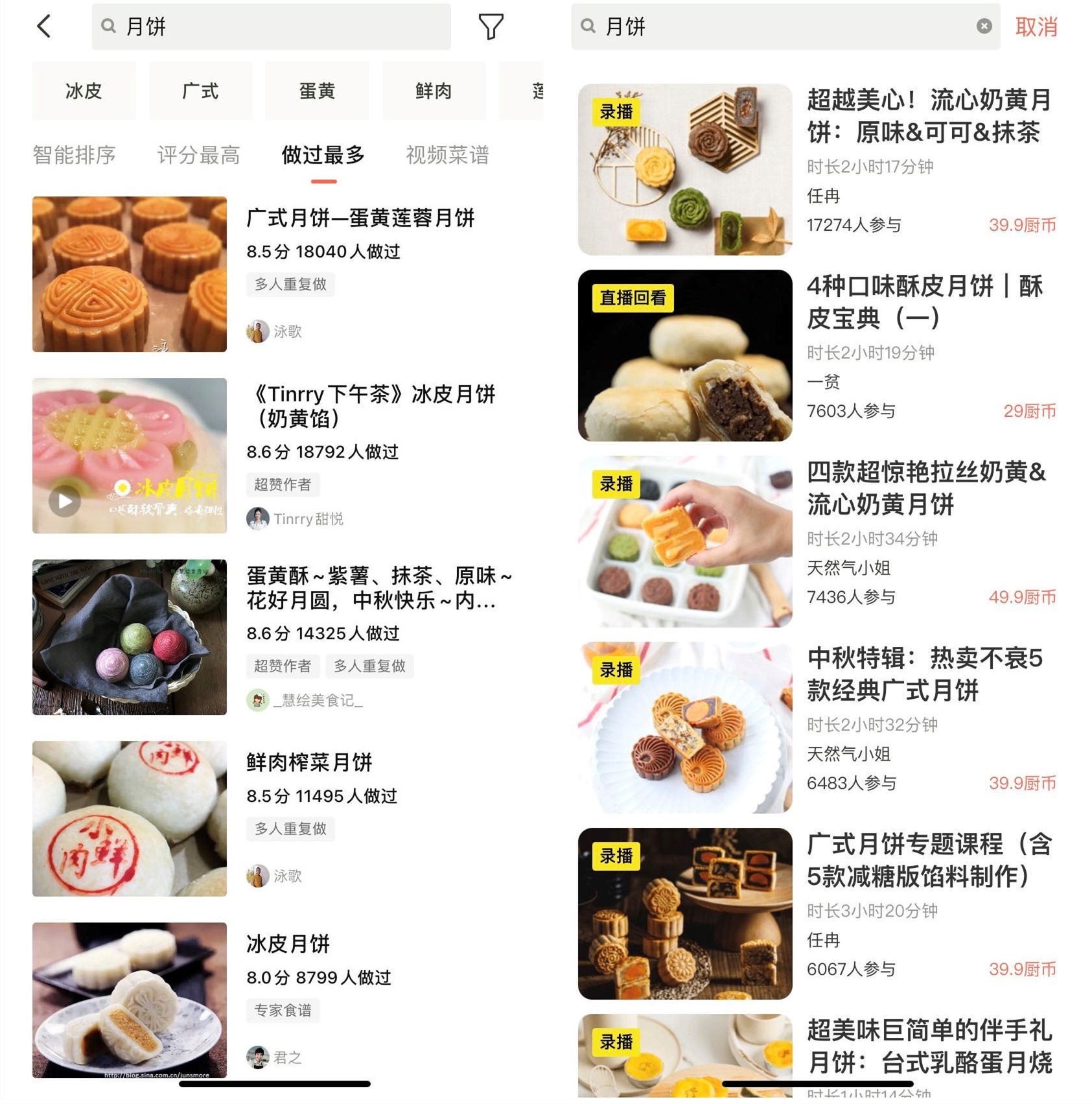View the 冰皮月饼 recipe by 君之
The height and width of the screenshot is (1104, 1092).
(x=288, y=944)
